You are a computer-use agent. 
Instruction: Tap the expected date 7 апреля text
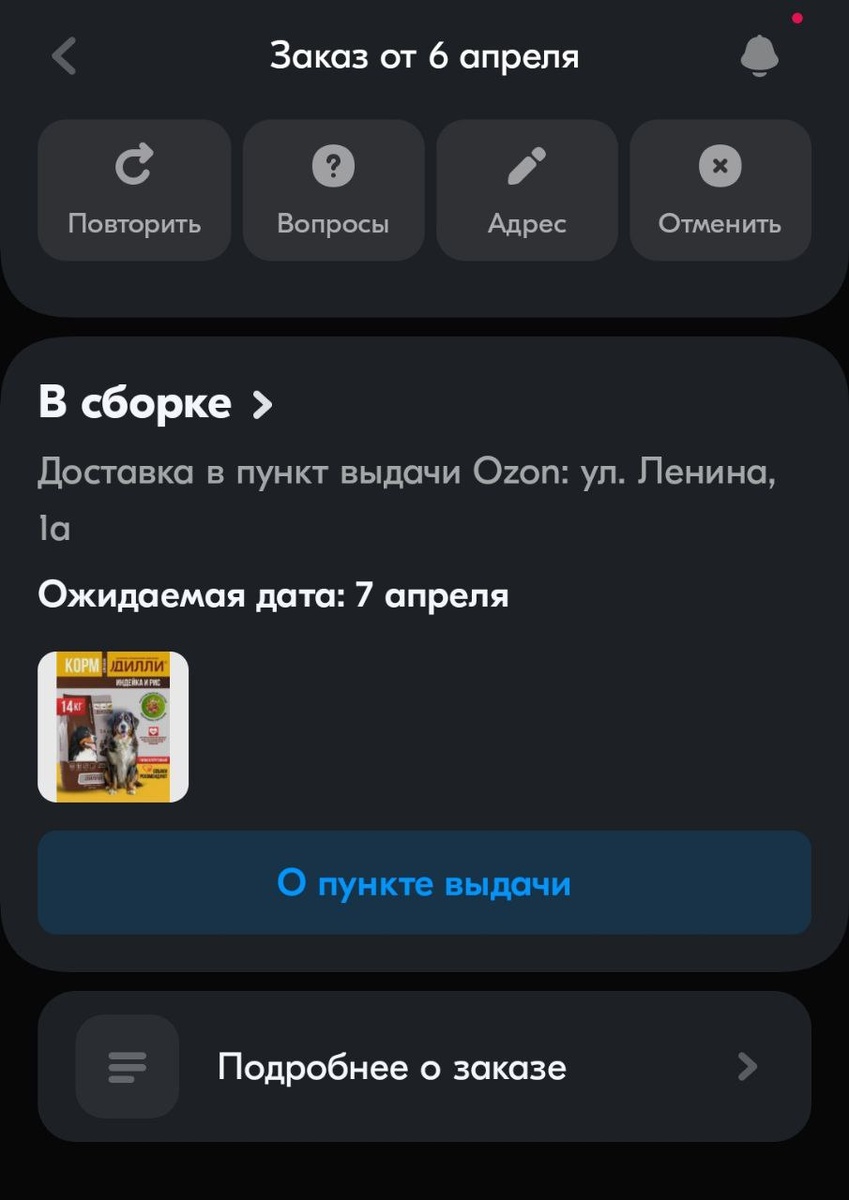click(x=273, y=596)
